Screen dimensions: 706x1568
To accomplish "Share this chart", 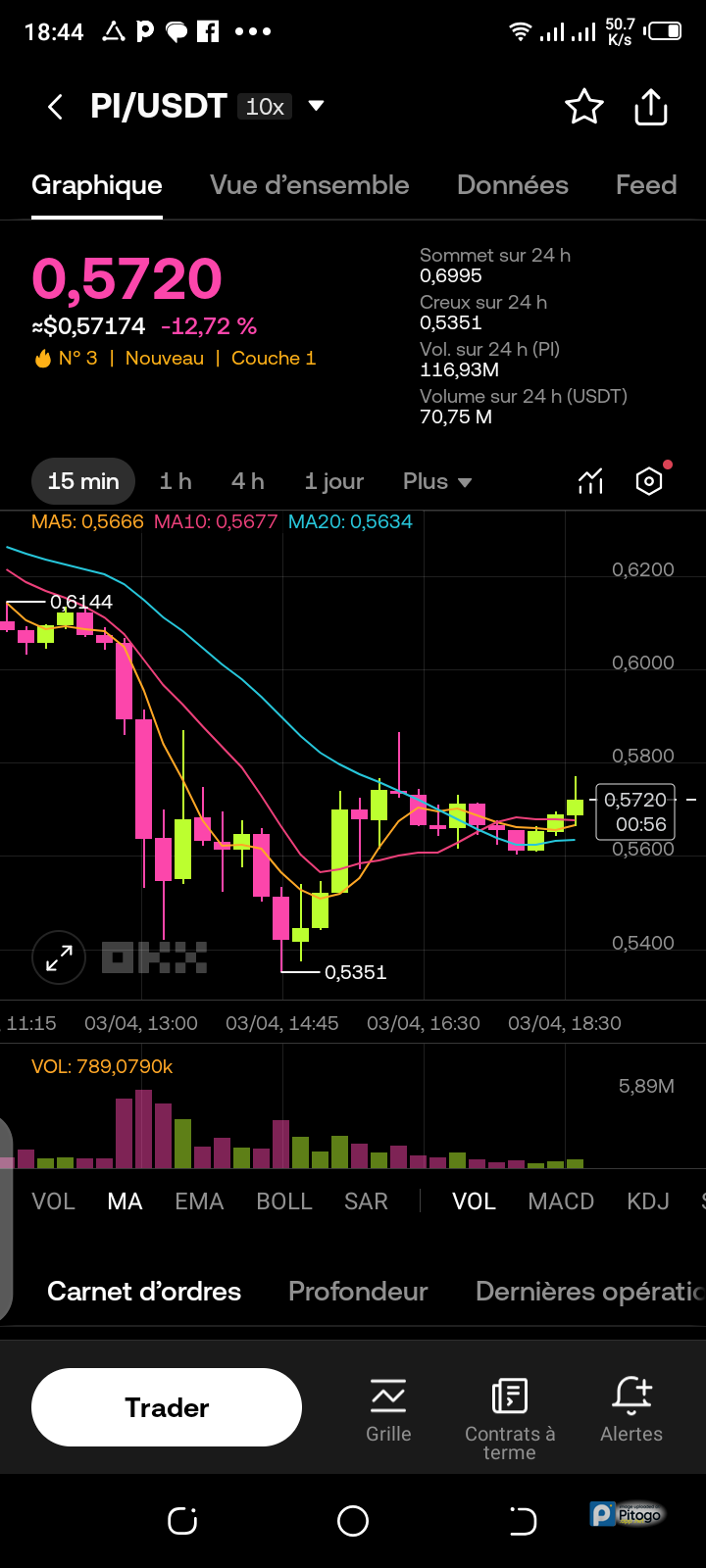I will 651,107.
